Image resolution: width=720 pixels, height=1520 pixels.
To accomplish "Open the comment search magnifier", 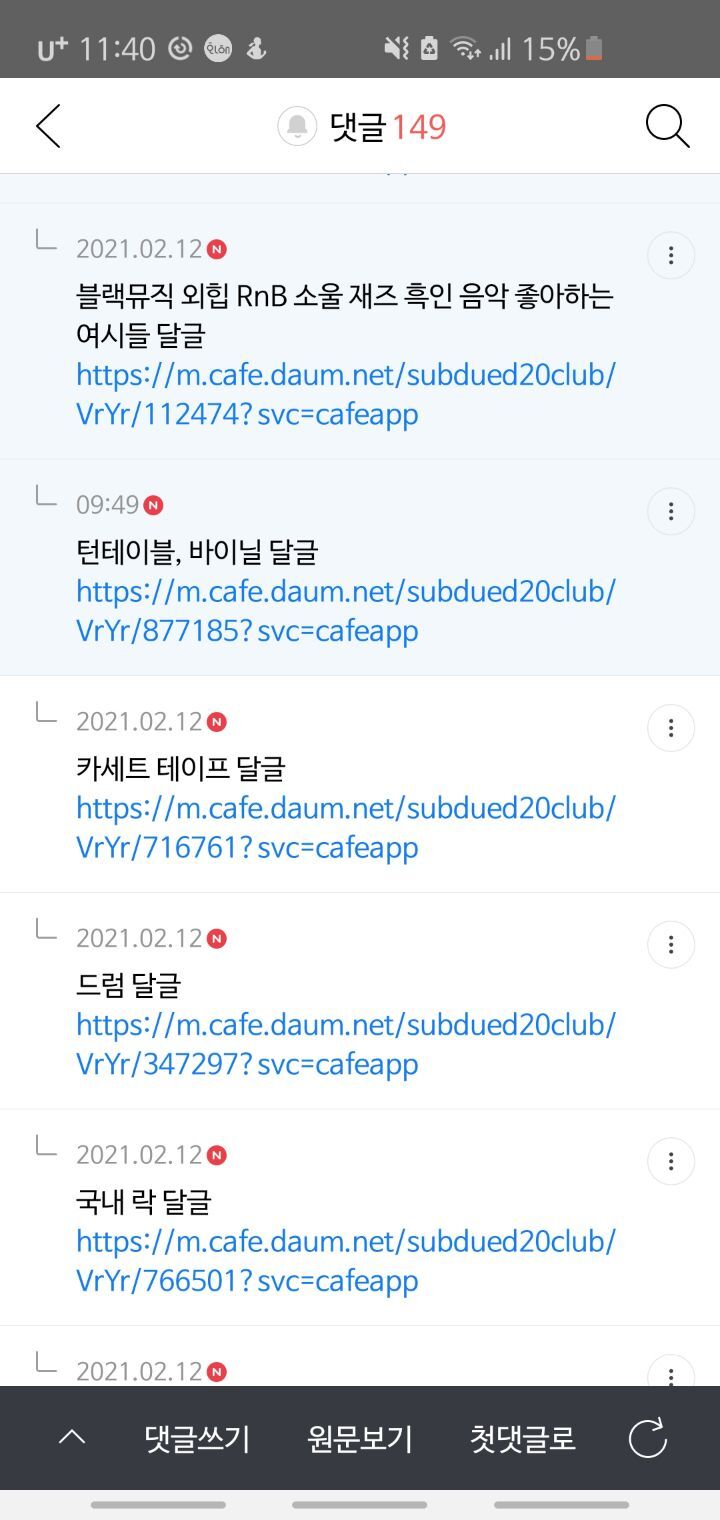I will pos(667,126).
